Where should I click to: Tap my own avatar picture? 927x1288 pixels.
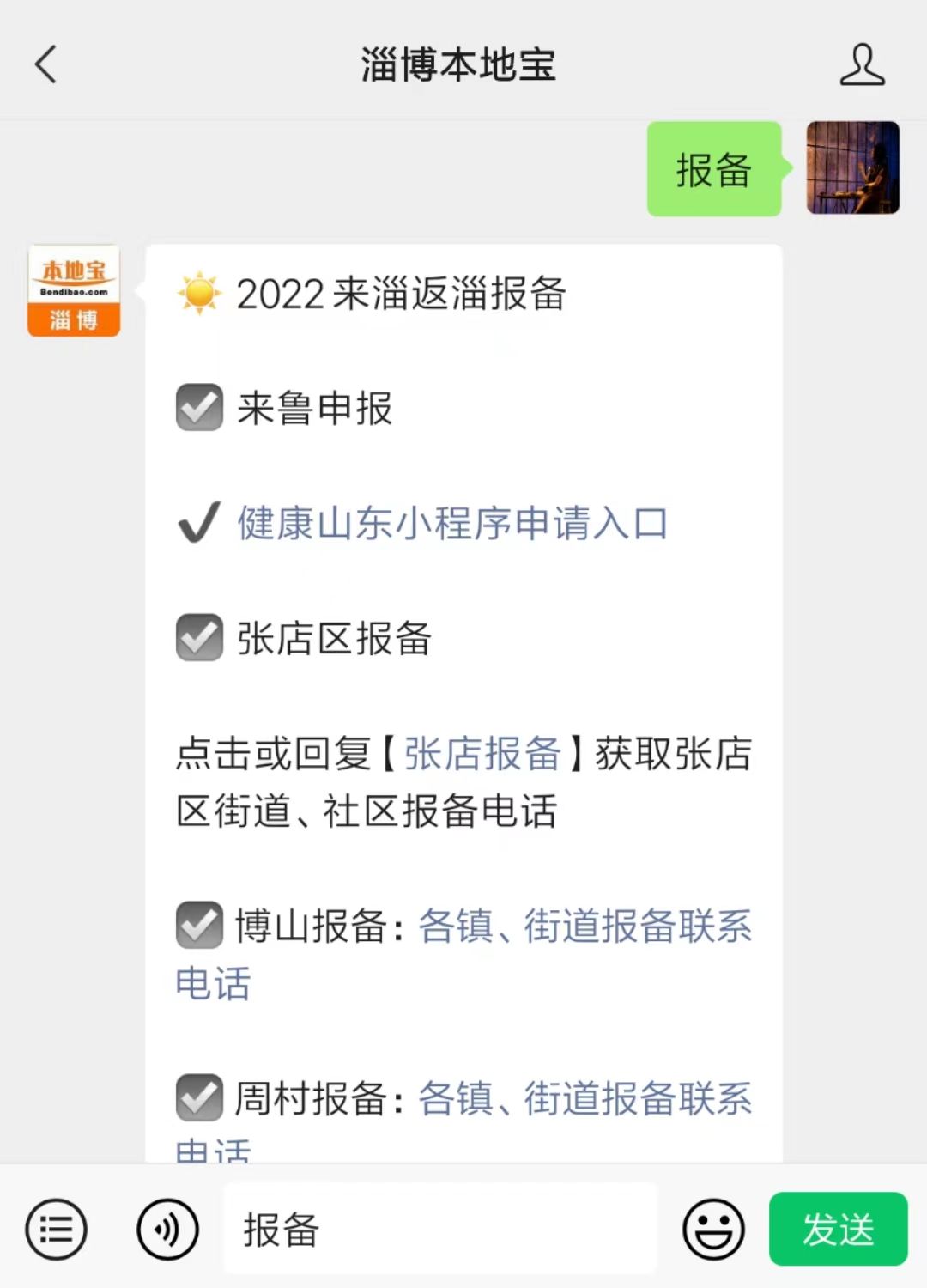tap(852, 167)
